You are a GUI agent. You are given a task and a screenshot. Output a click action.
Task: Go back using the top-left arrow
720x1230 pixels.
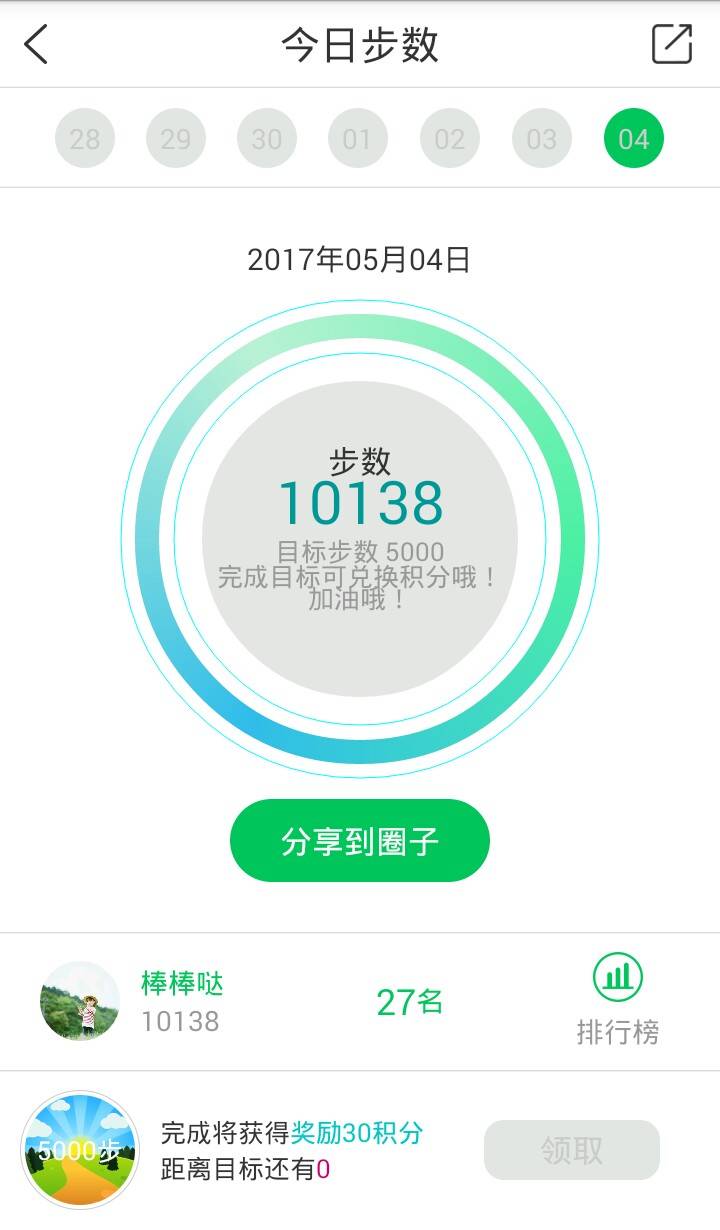click(x=37, y=45)
